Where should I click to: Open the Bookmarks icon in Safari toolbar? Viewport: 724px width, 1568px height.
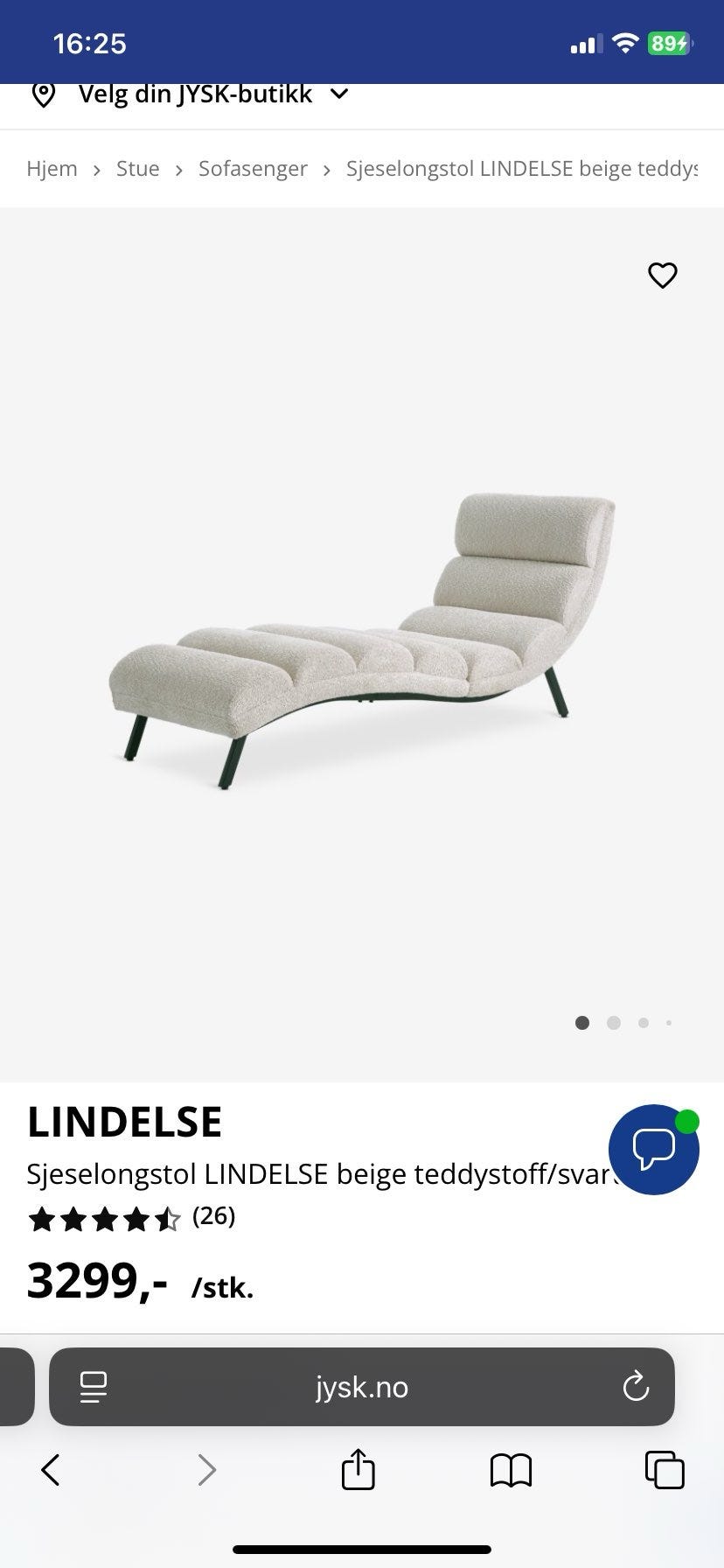tap(511, 1470)
